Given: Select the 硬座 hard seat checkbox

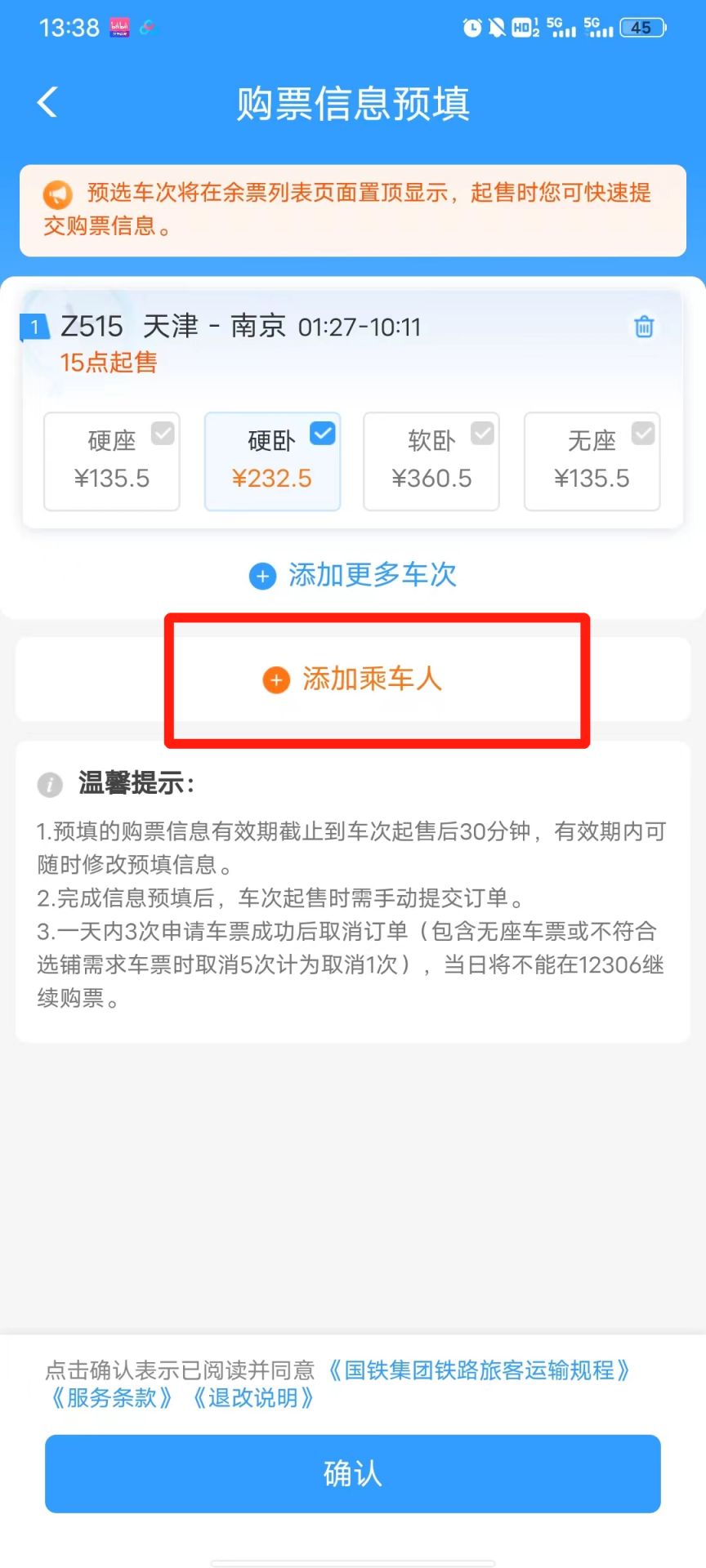Looking at the screenshot, I should click(x=163, y=434).
